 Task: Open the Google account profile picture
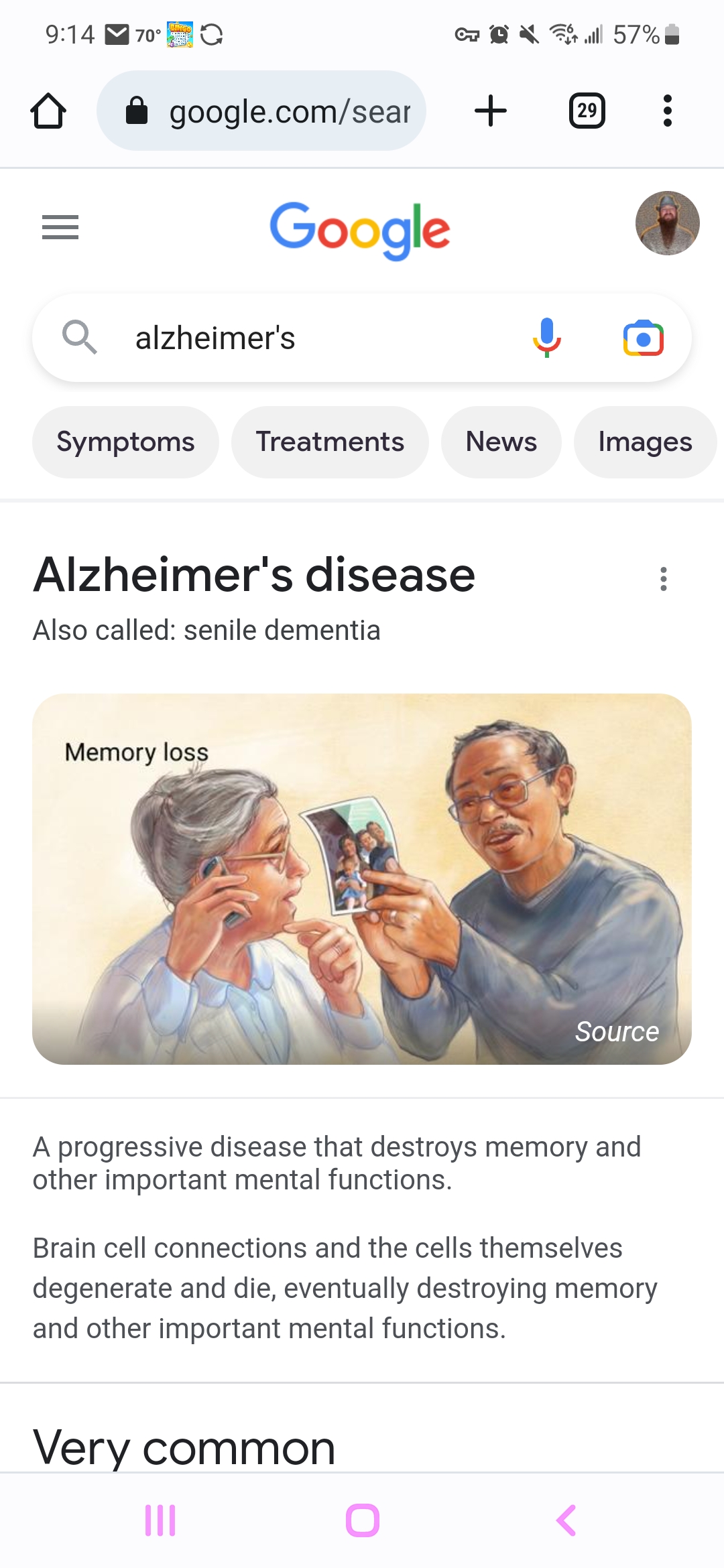667,223
